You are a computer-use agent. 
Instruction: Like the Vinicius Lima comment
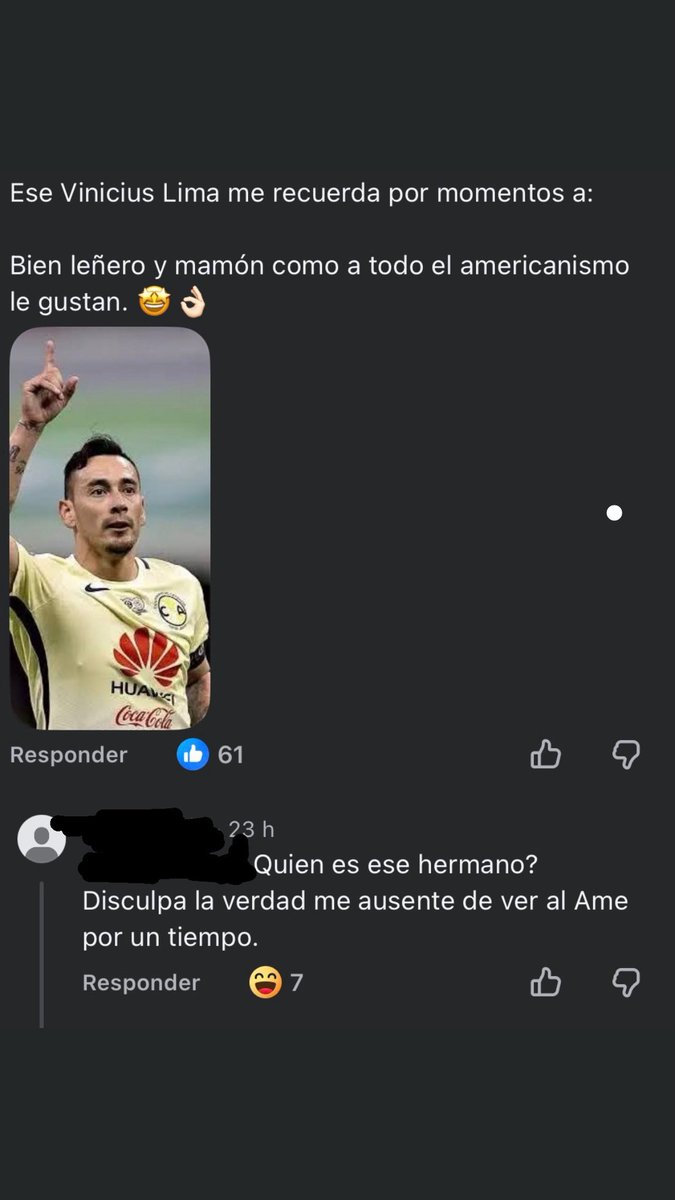pyautogui.click(x=545, y=755)
